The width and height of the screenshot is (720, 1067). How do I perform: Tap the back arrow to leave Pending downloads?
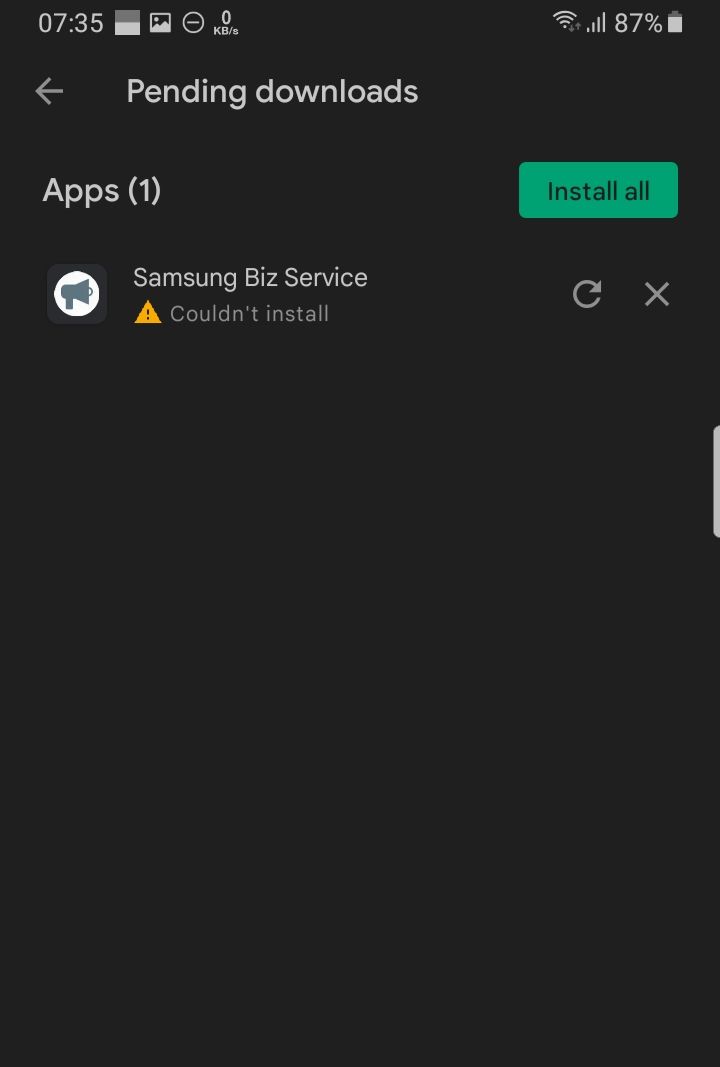click(x=48, y=90)
